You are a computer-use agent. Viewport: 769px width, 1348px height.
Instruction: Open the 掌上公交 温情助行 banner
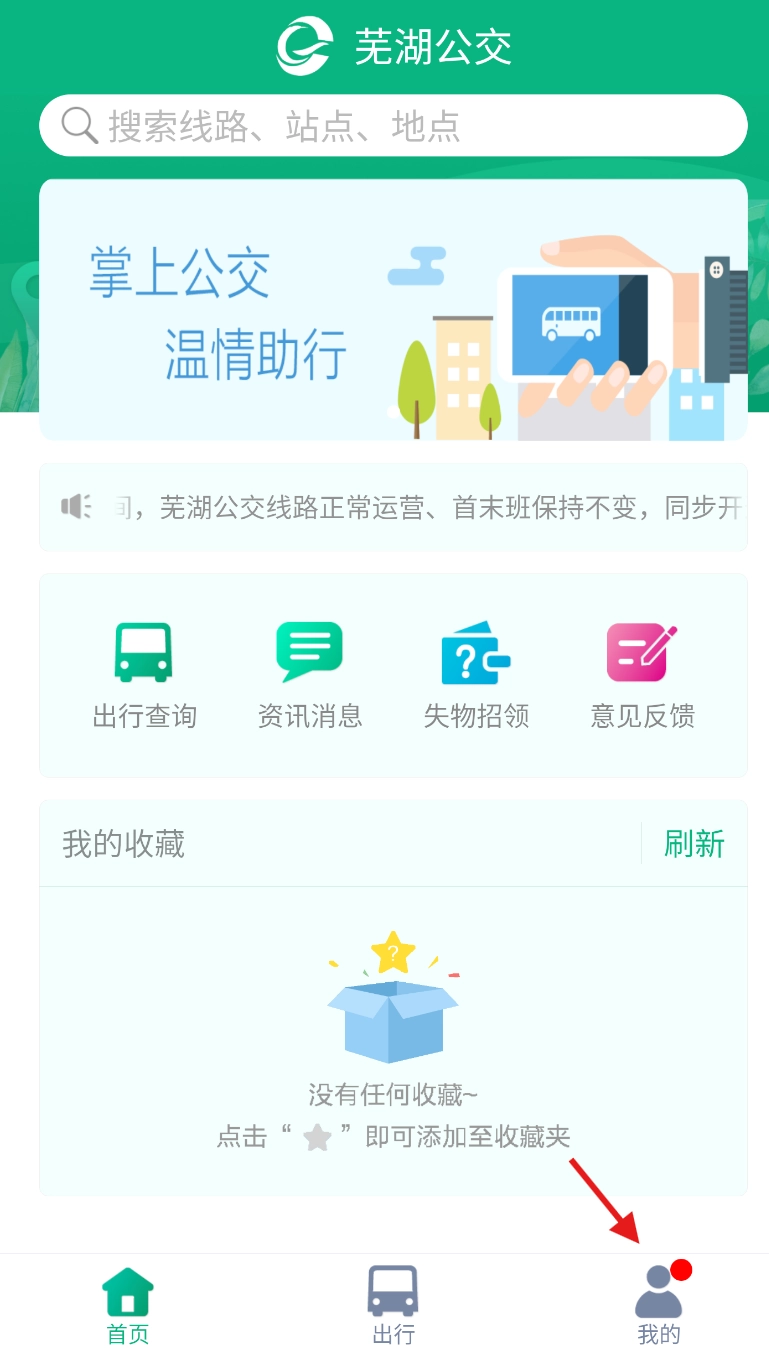point(392,310)
